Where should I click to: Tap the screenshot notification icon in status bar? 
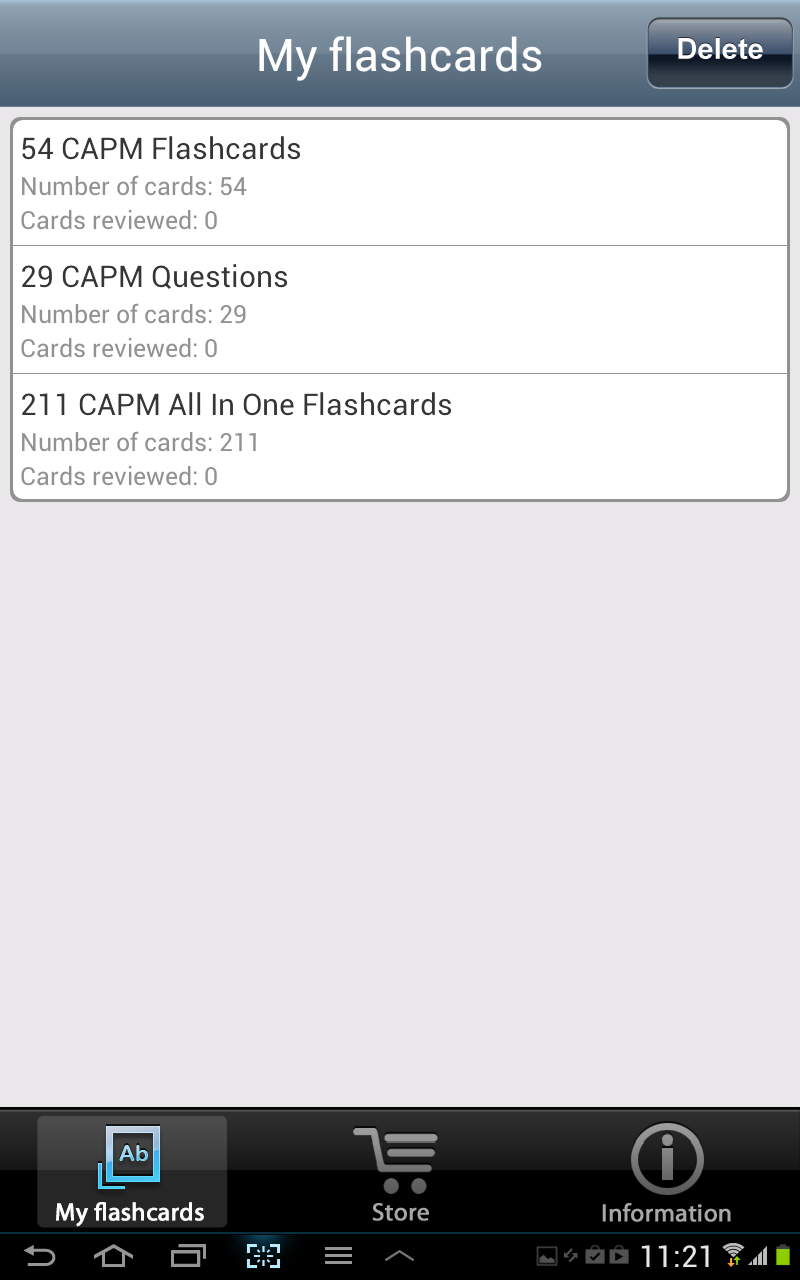pyautogui.click(x=546, y=1255)
